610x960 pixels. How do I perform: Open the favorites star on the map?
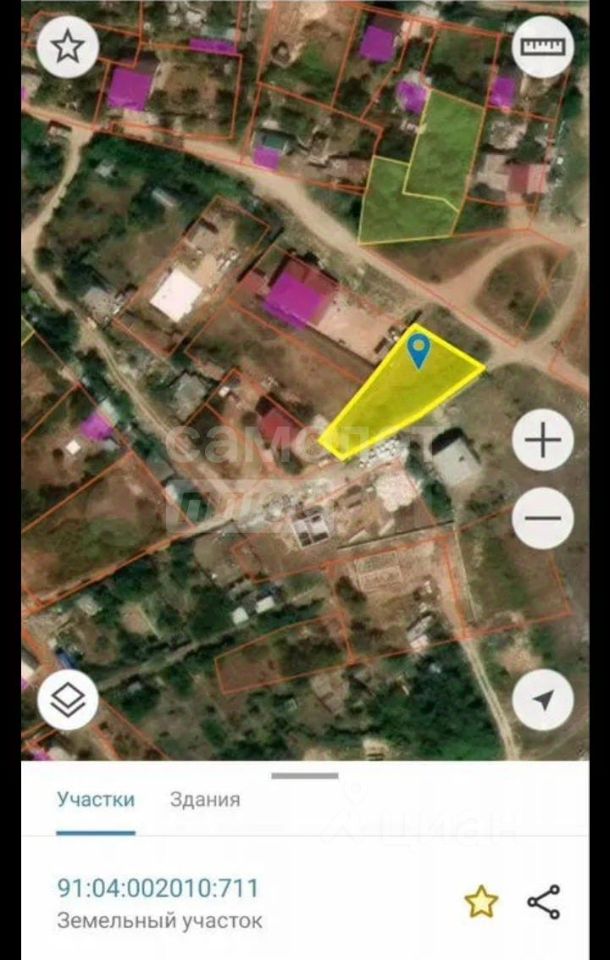(67, 47)
